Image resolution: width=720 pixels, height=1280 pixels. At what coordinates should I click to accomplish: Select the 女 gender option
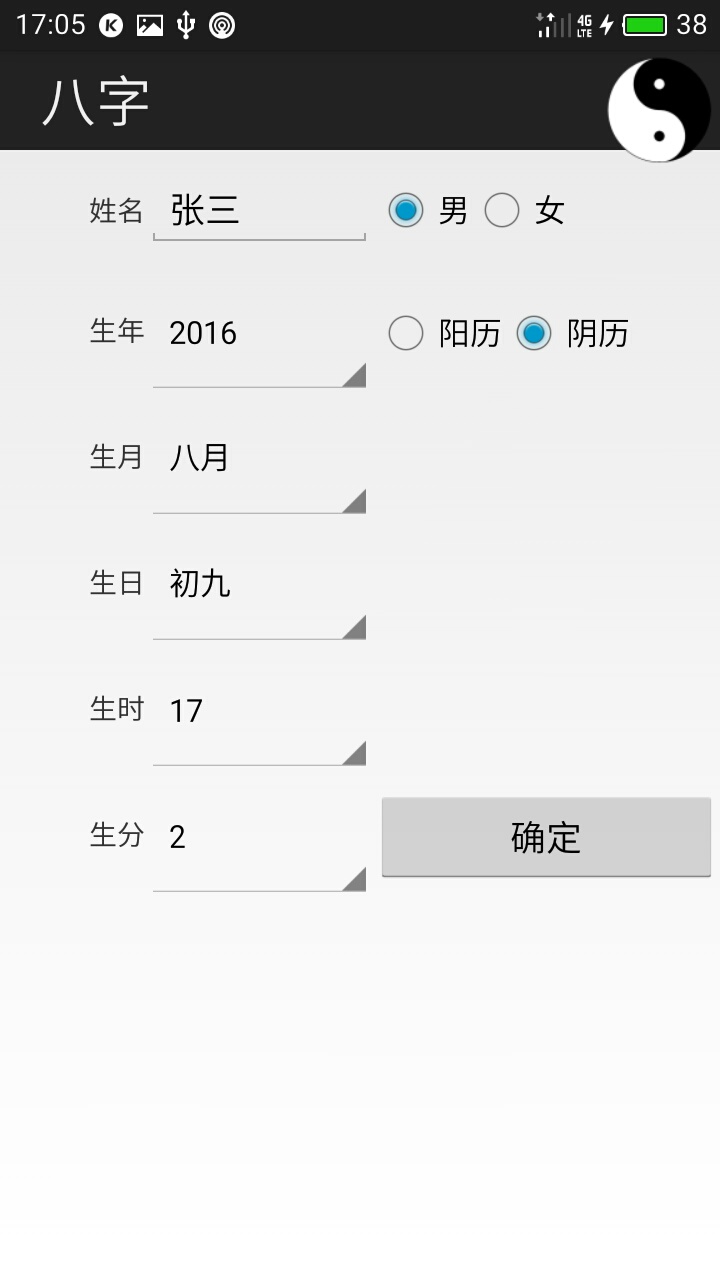pyautogui.click(x=502, y=211)
